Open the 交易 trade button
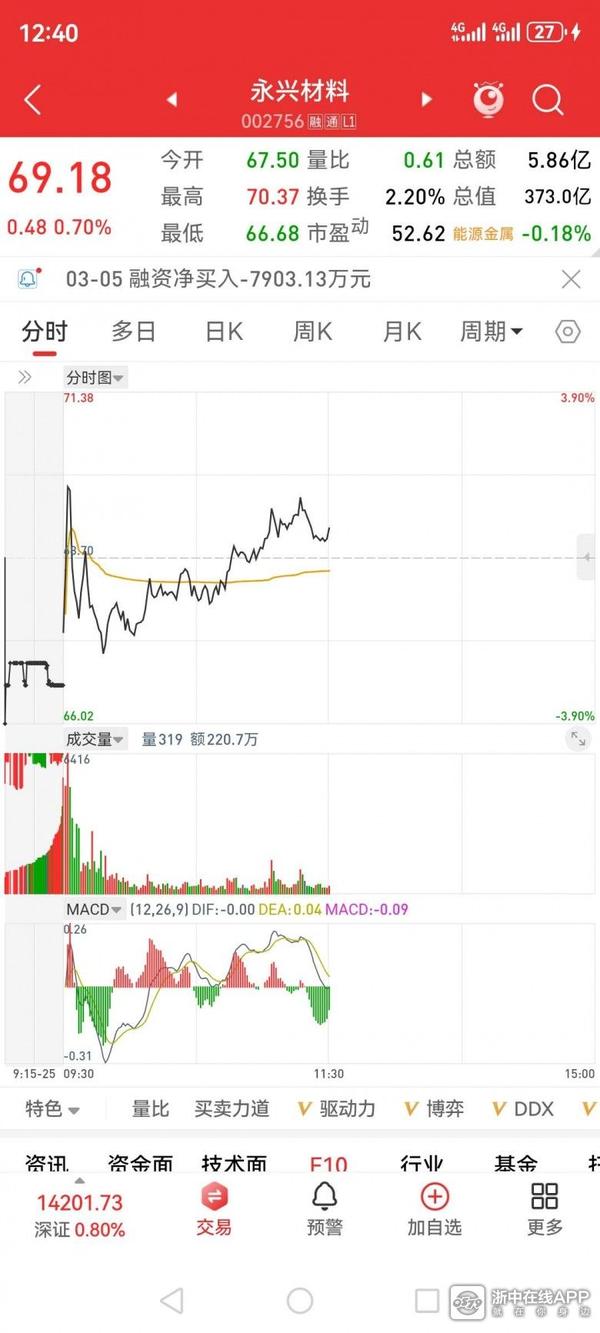 pyautogui.click(x=213, y=1208)
